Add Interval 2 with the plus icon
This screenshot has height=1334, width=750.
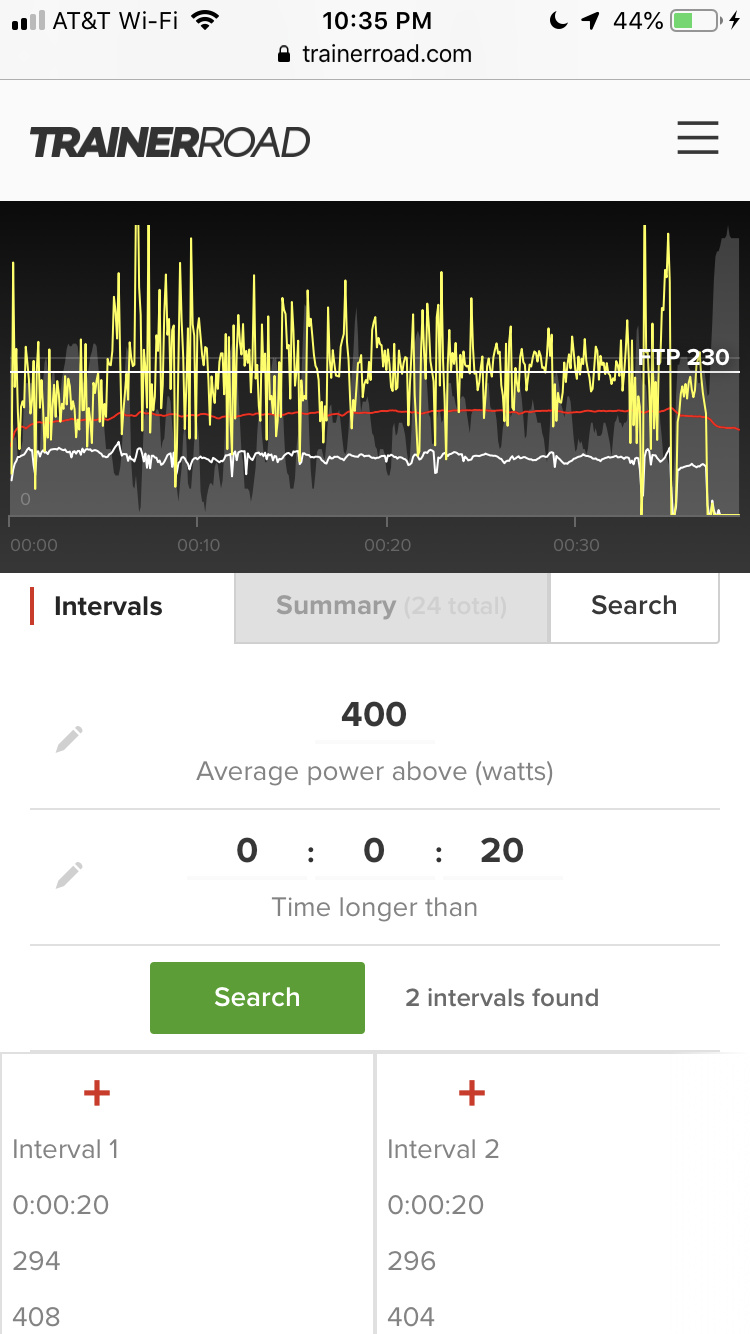click(472, 1093)
